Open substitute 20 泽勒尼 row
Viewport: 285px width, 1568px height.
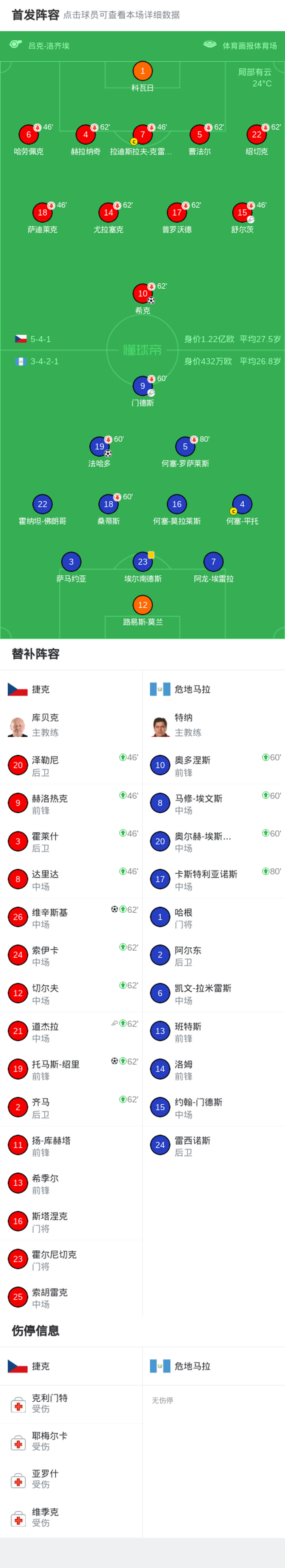pos(71,766)
